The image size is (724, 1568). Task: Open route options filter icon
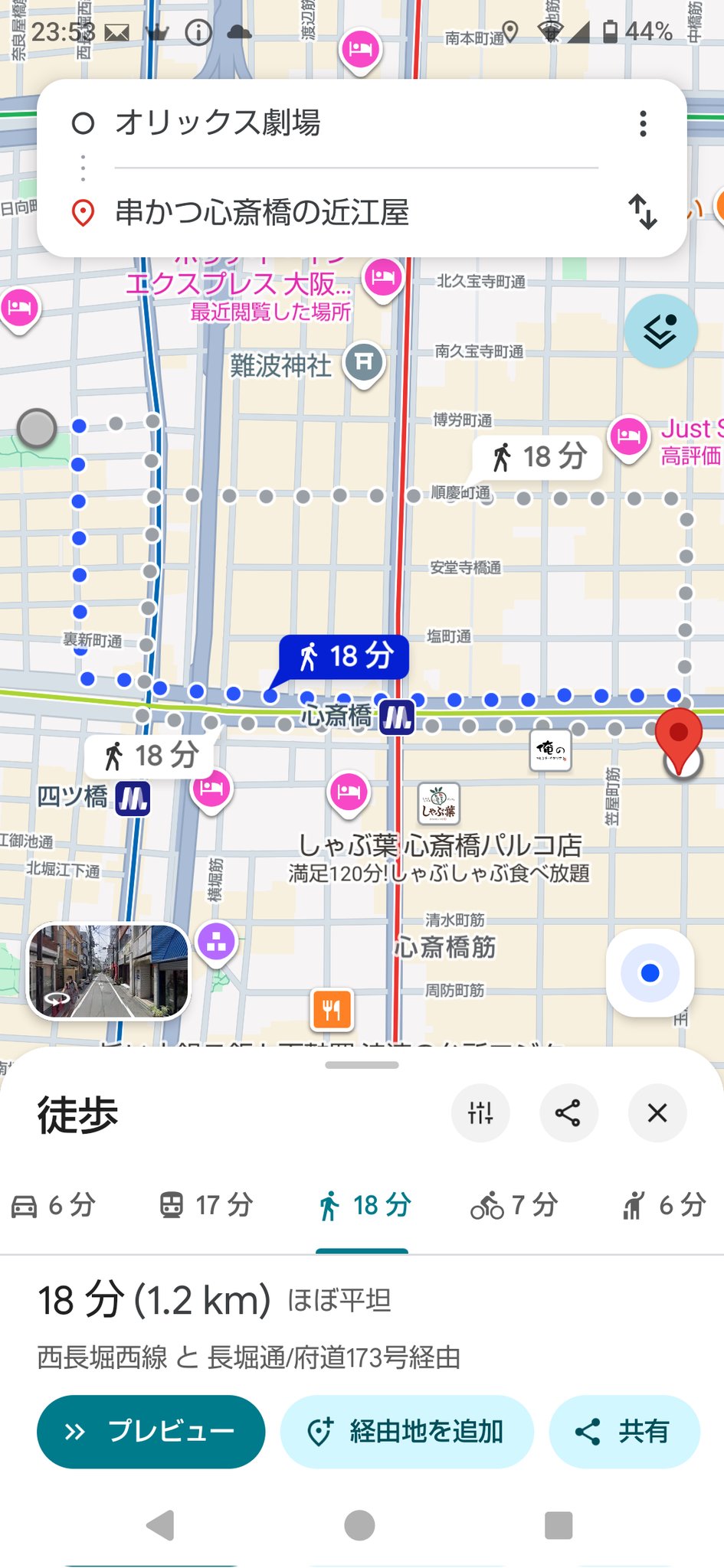[x=480, y=1112]
